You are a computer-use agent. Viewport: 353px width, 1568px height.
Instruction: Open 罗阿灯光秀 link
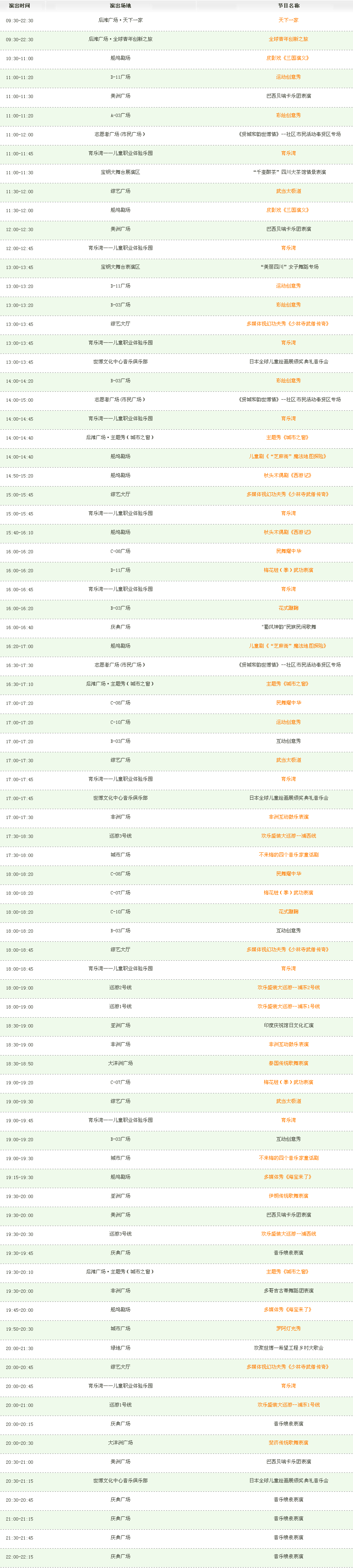tap(288, 1328)
